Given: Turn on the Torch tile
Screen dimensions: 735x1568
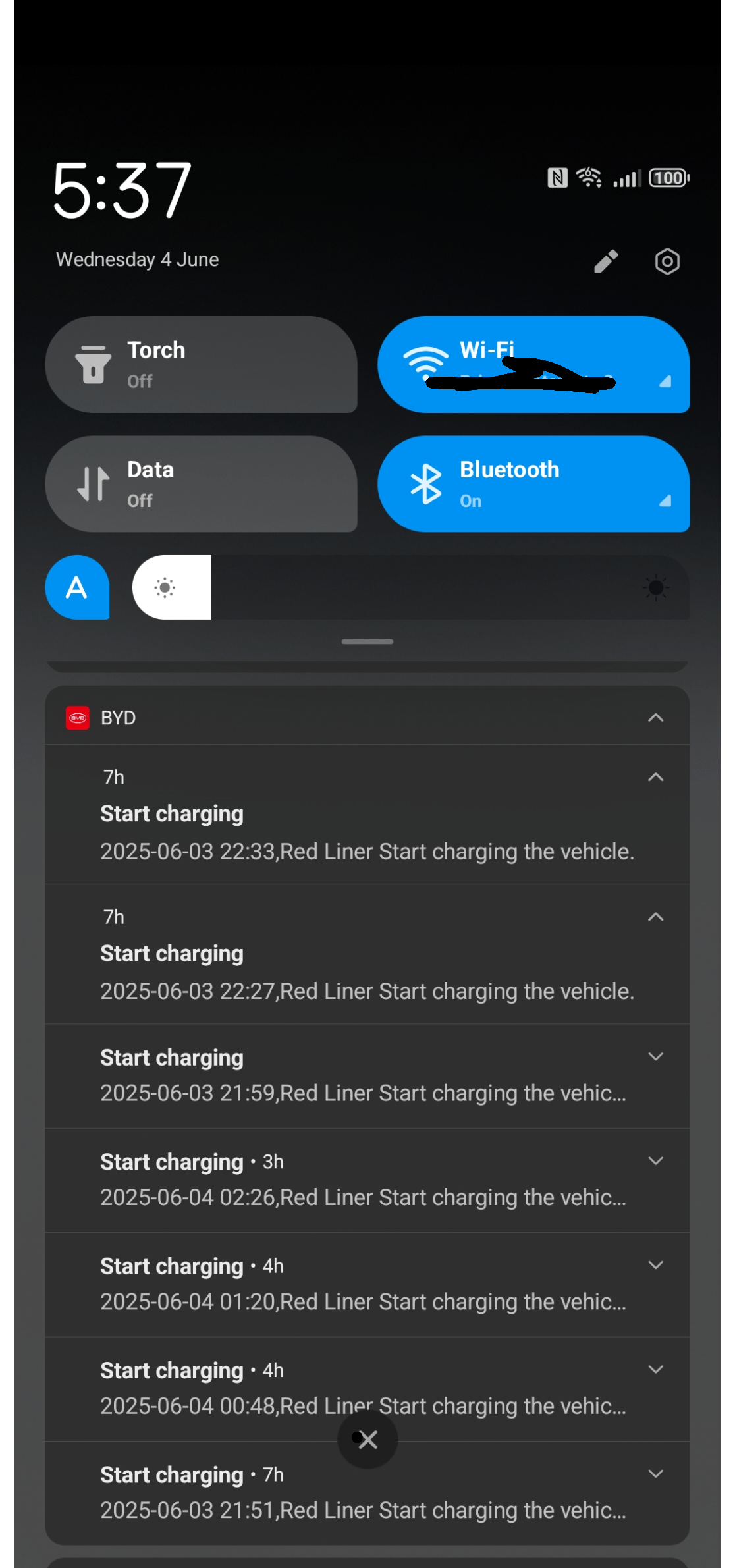Looking at the screenshot, I should click(x=201, y=364).
